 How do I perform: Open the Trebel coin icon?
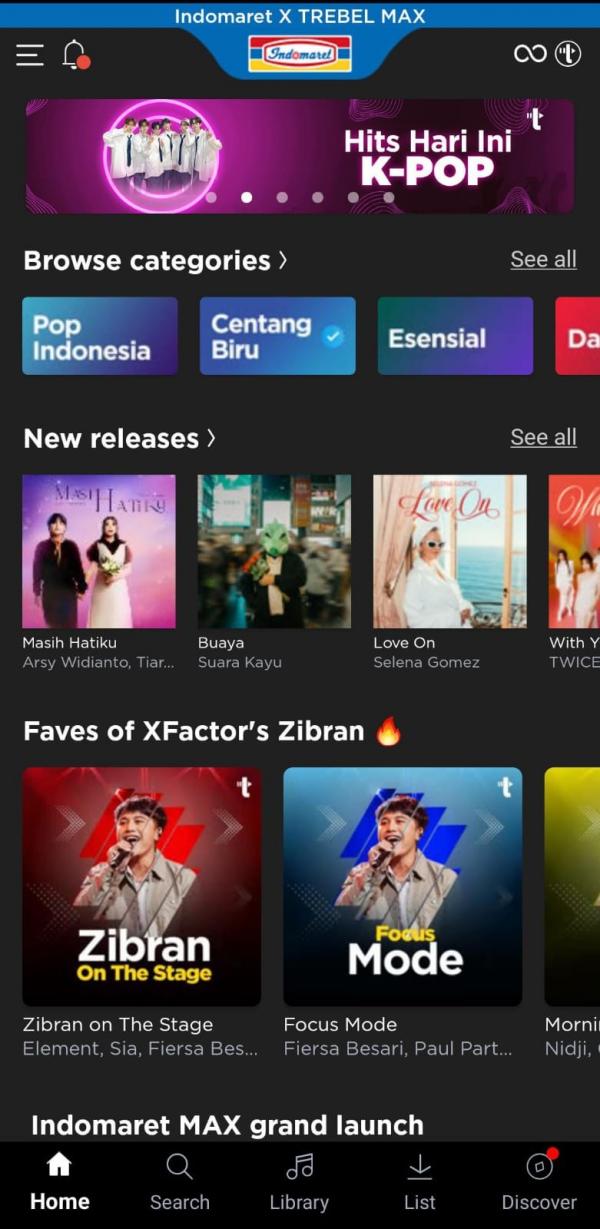568,54
